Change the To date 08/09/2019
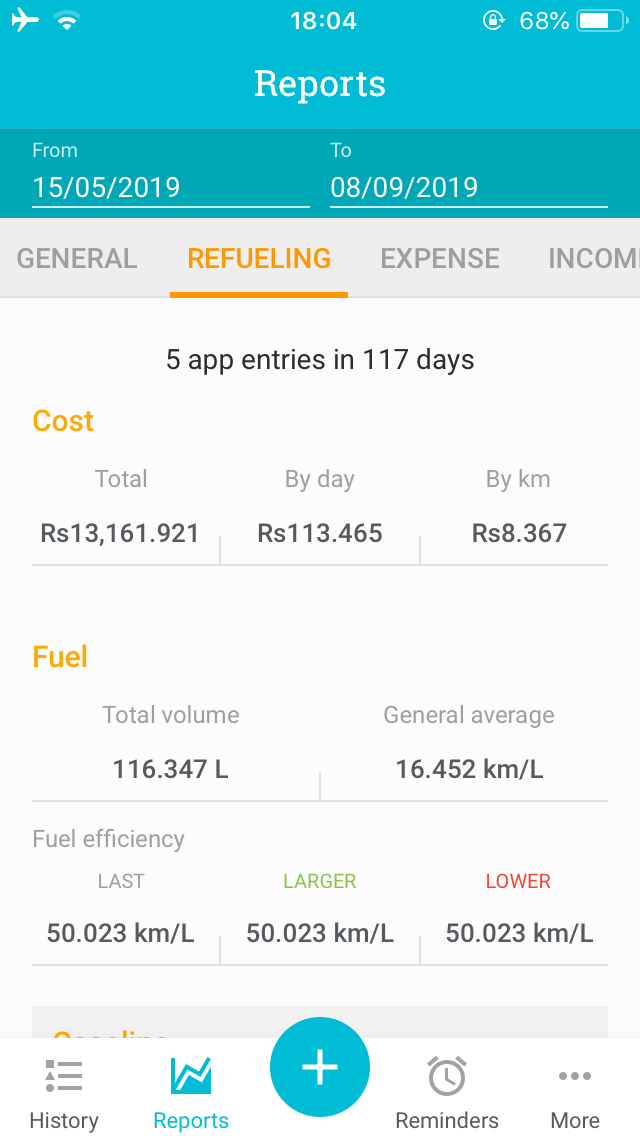The height and width of the screenshot is (1136, 640). 468,187
